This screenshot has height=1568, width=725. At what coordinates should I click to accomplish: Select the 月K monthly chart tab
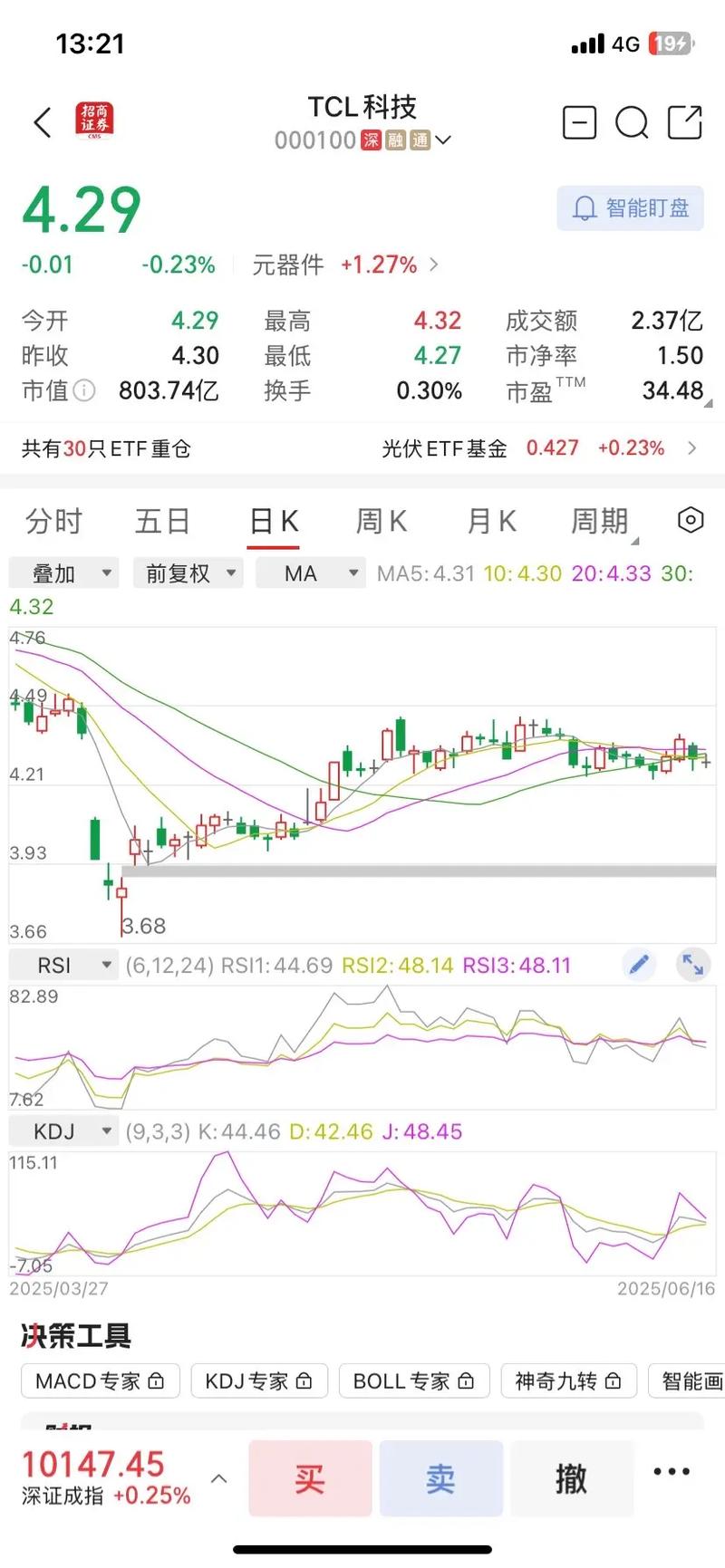pyautogui.click(x=491, y=521)
